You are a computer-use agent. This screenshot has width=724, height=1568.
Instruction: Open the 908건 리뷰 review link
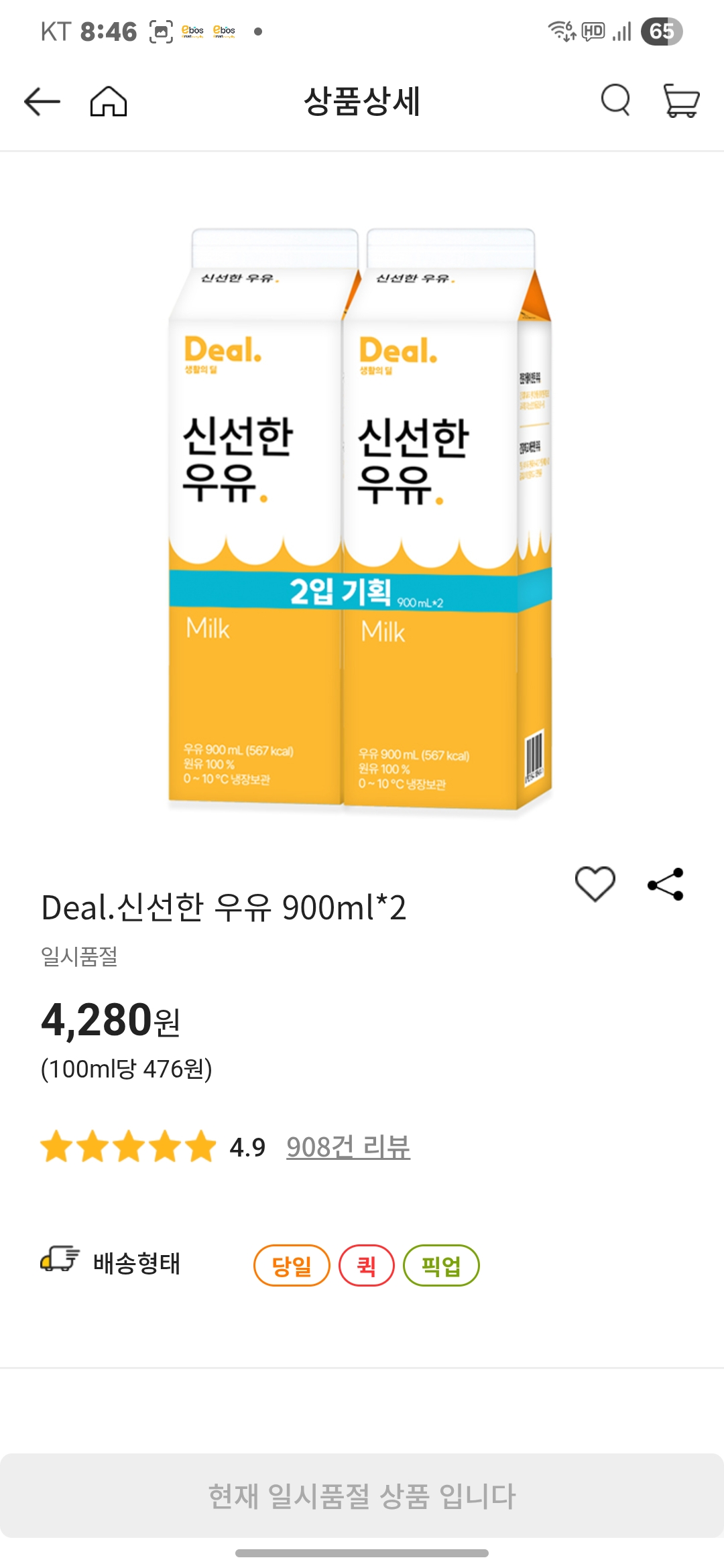tap(349, 1143)
